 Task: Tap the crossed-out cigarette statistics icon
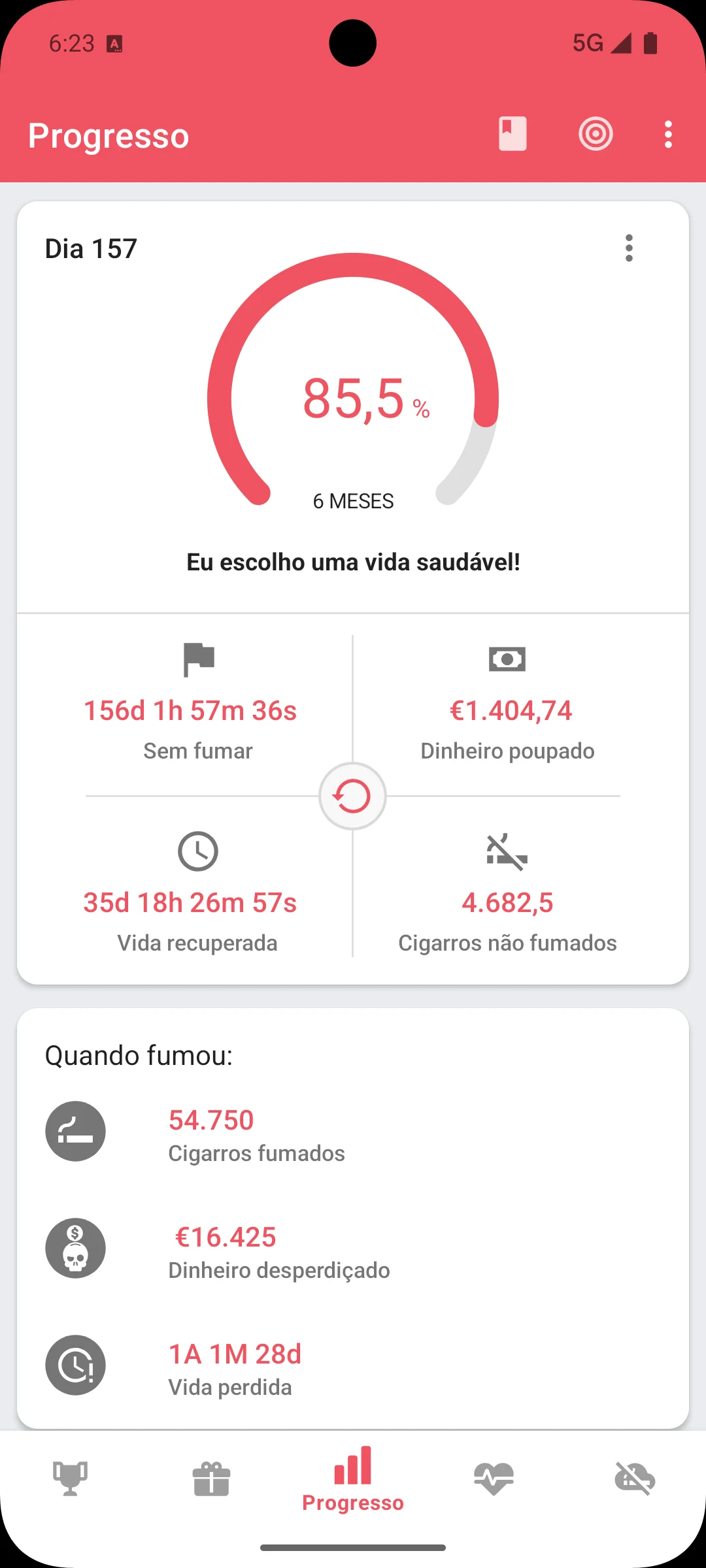click(508, 851)
